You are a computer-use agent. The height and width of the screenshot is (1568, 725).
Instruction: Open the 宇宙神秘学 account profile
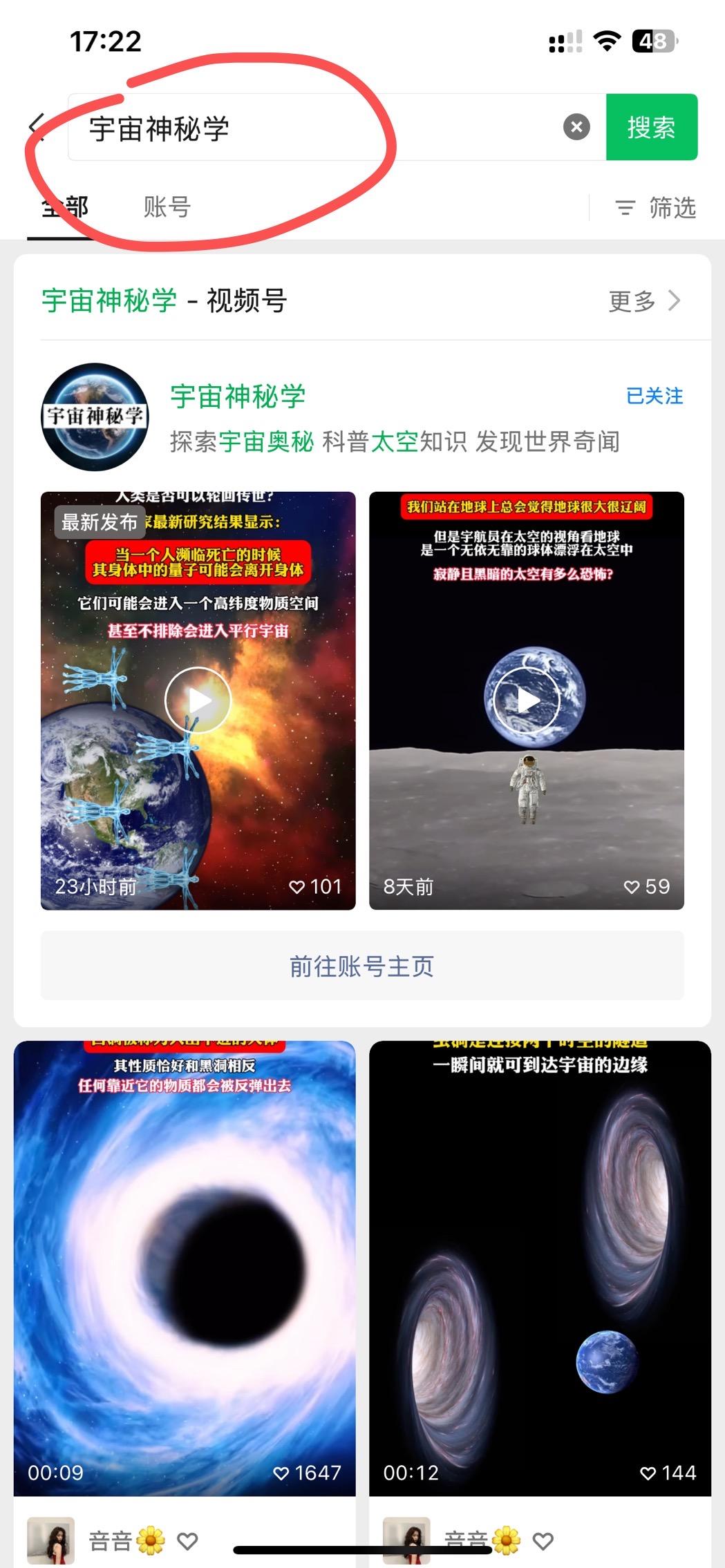tap(237, 396)
